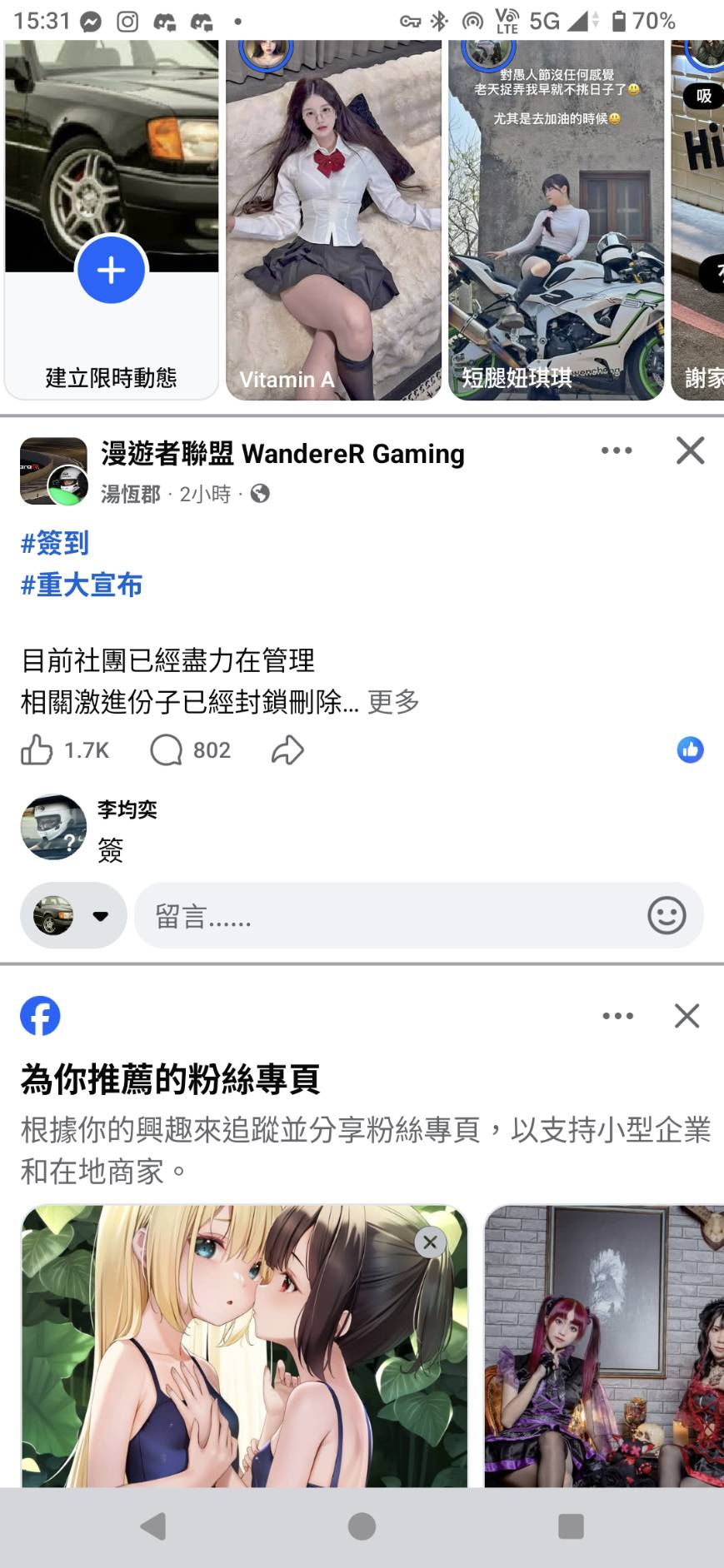Switch the commenting profile with the avatar dropdown
The image size is (724, 1568).
(73, 916)
